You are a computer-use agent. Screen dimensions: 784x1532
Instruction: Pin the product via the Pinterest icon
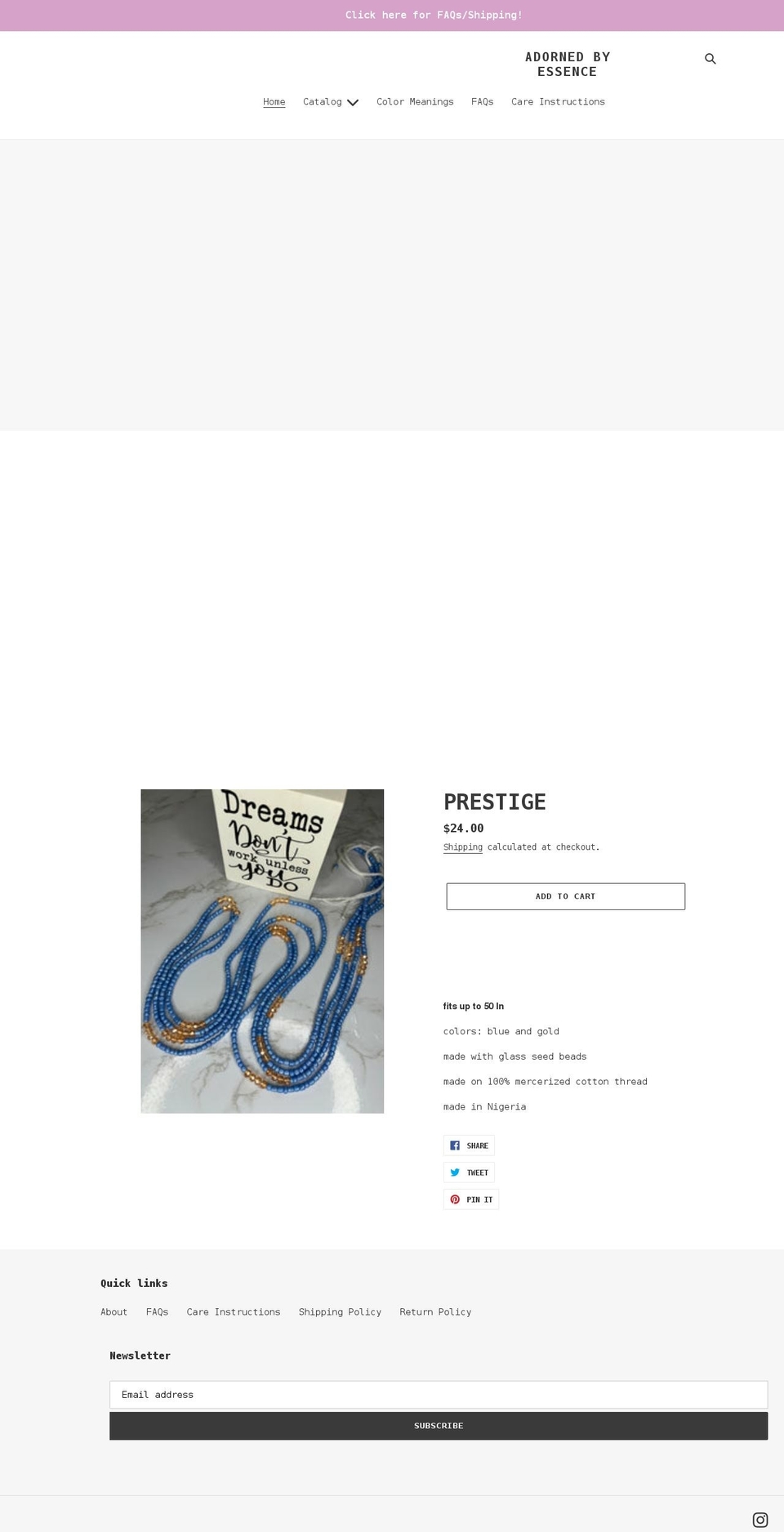(x=470, y=1199)
